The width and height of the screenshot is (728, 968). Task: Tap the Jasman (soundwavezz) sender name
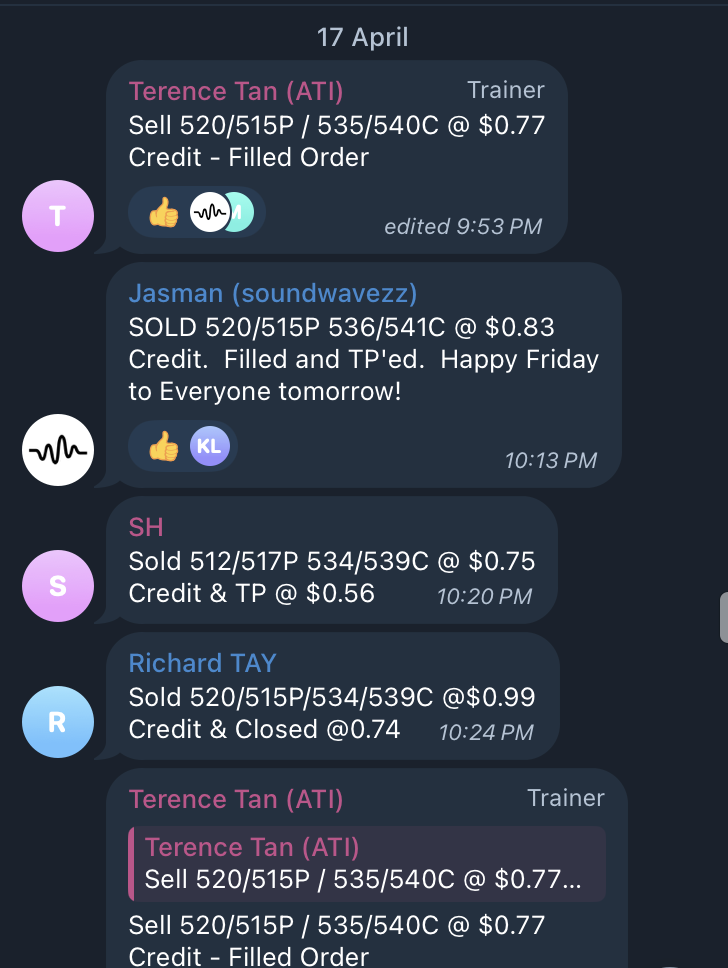273,293
